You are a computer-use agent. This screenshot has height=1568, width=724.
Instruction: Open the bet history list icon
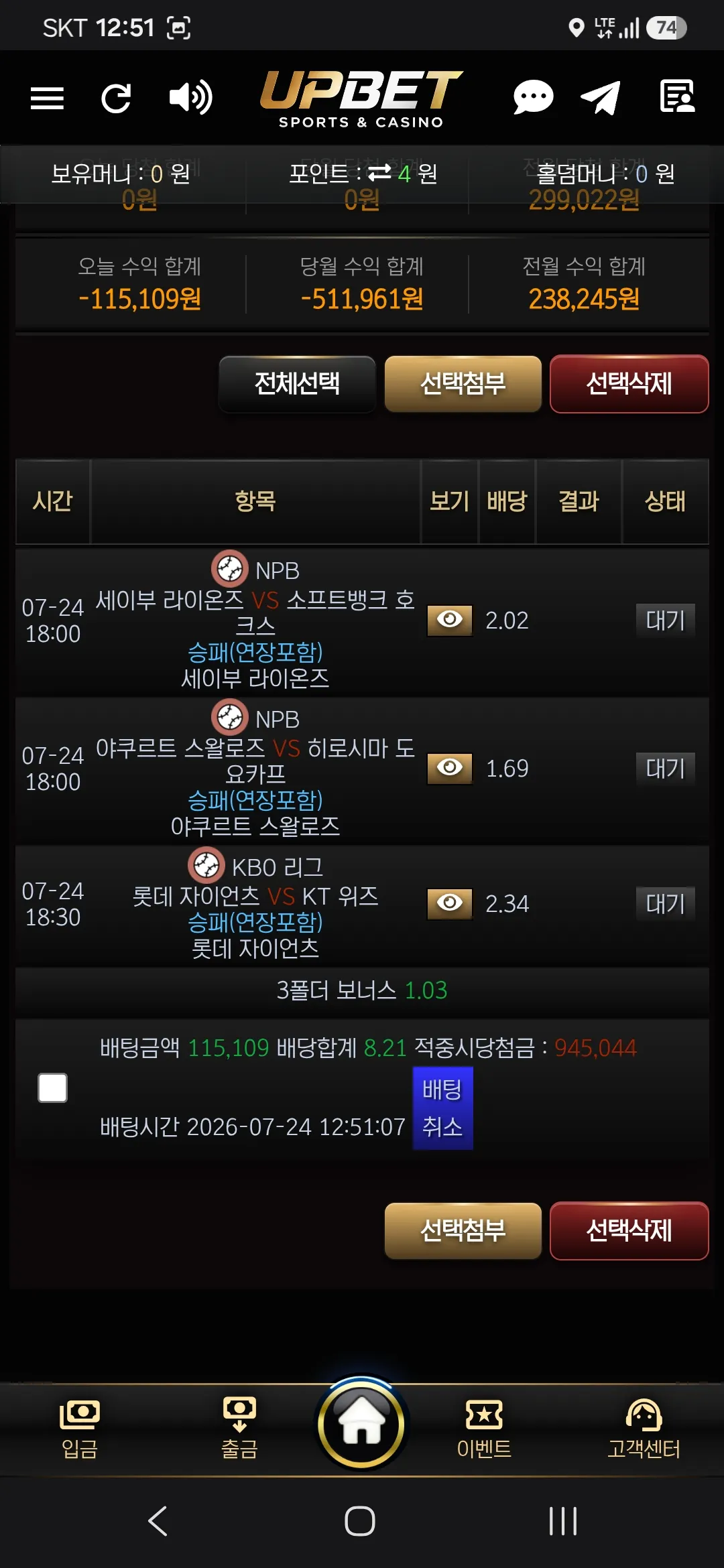tap(677, 96)
